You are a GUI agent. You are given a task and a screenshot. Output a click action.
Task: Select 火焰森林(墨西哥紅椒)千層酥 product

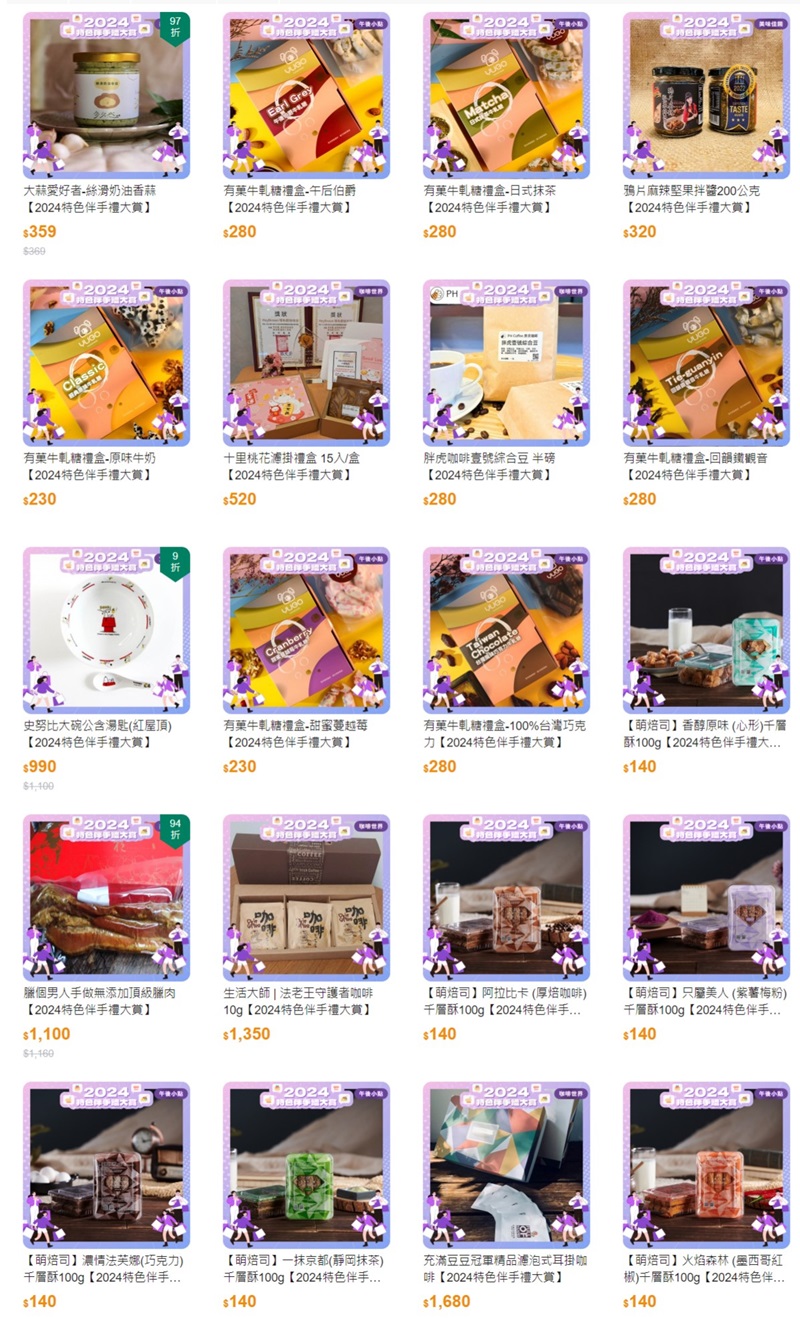[x=706, y=1164]
